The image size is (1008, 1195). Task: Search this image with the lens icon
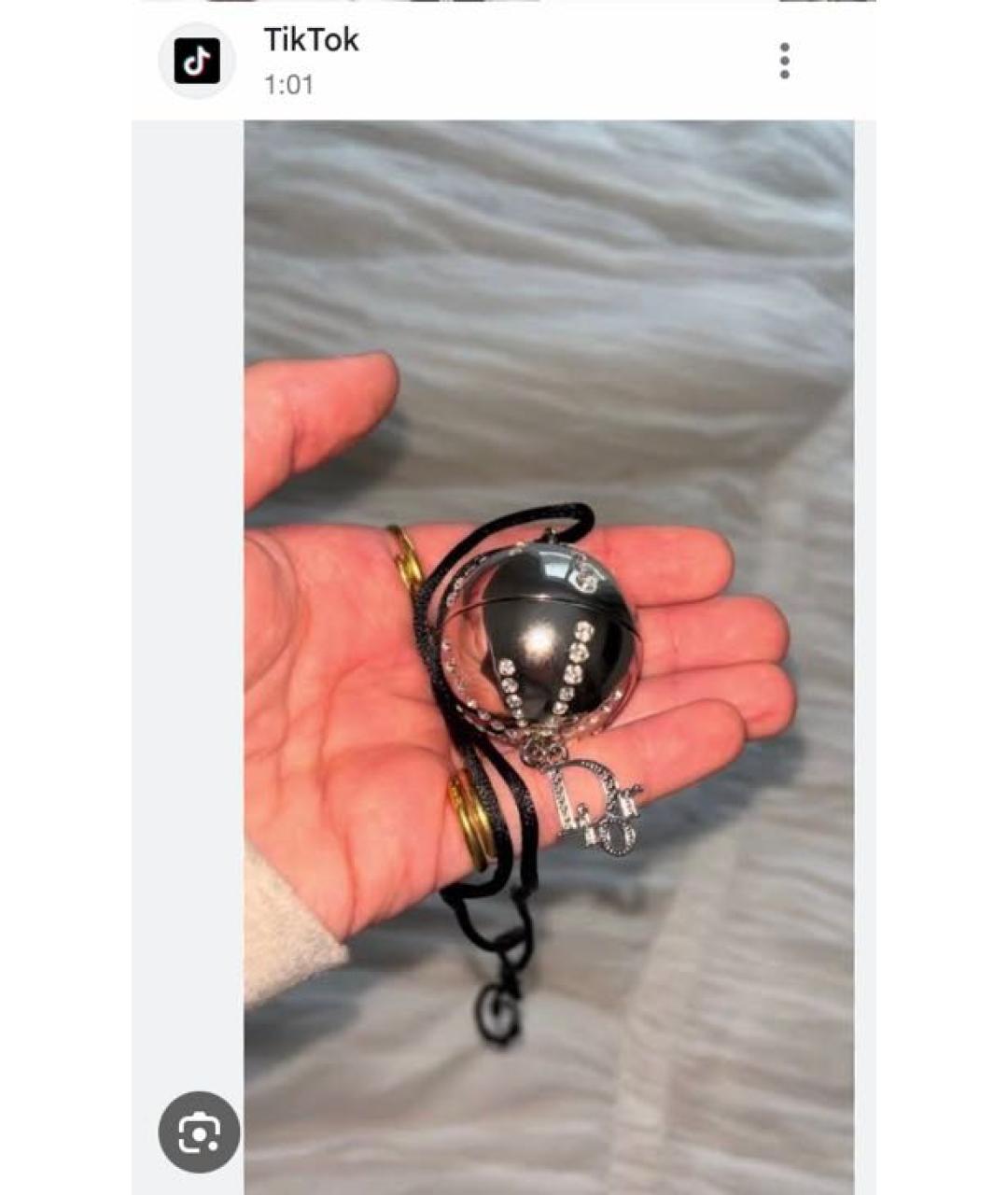tap(199, 1132)
